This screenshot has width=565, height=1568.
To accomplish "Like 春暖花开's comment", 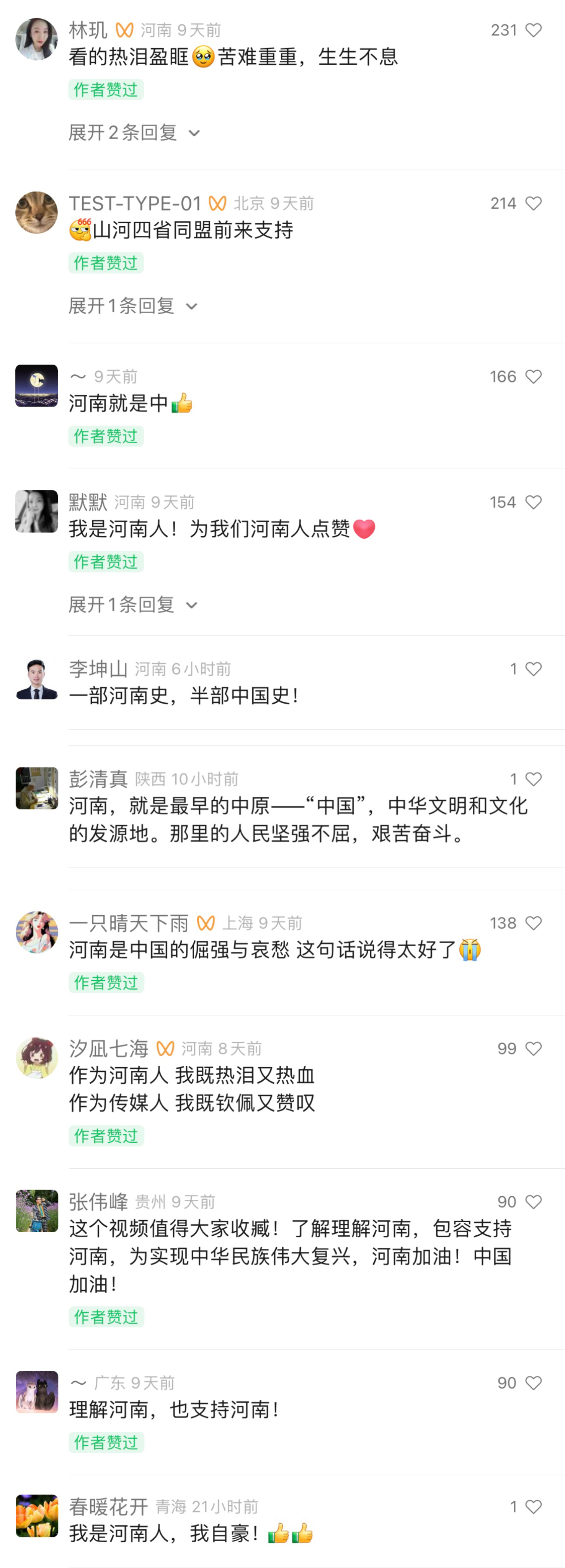I will pos(533,1507).
